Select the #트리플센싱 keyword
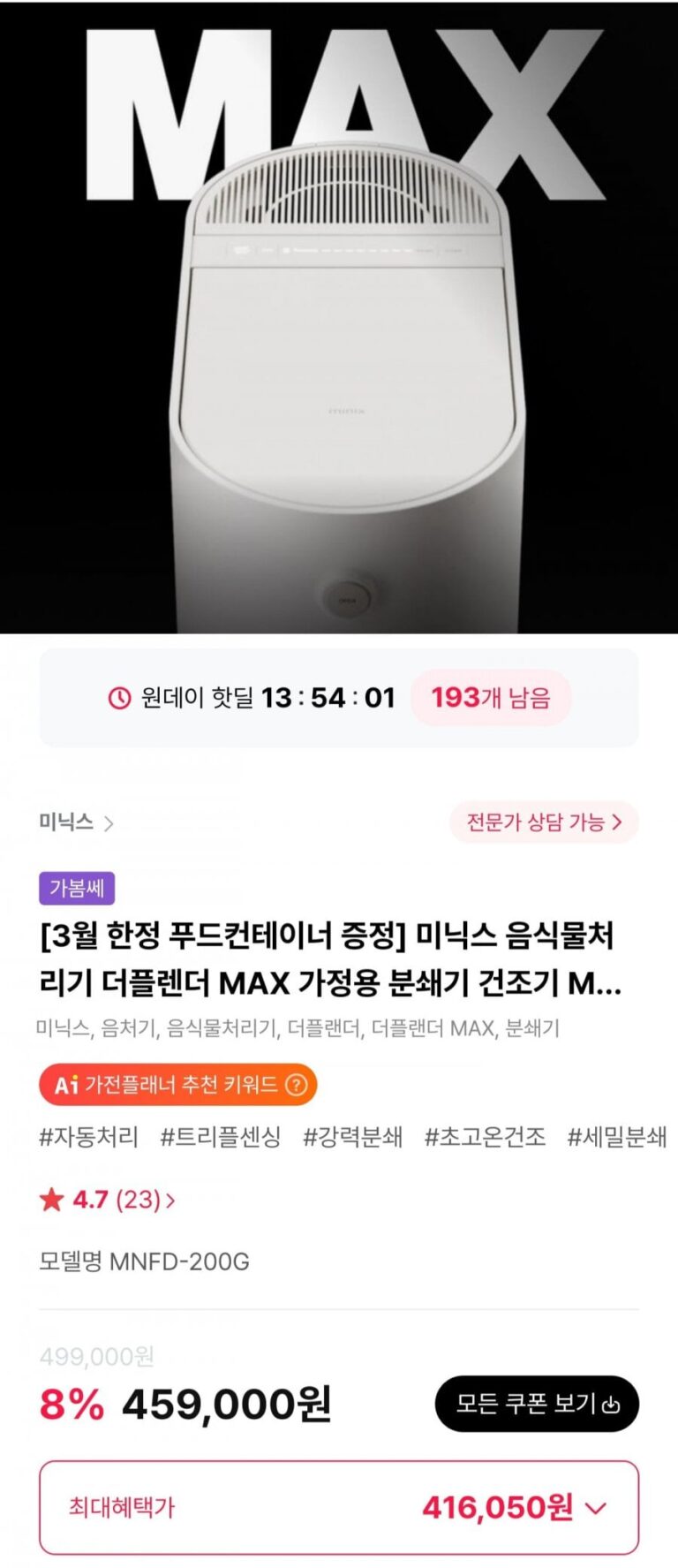The height and width of the screenshot is (1568, 678). (220, 1137)
